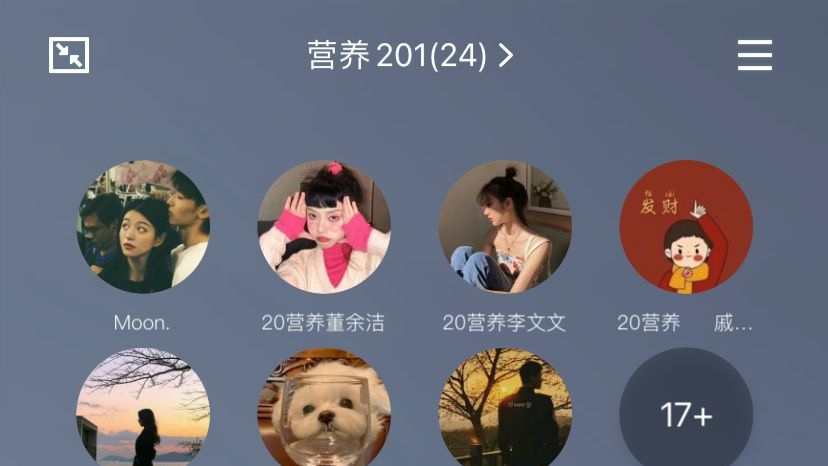Open the 营养201(24) group details
Viewport: 828px width, 466px height.
click(x=410, y=56)
